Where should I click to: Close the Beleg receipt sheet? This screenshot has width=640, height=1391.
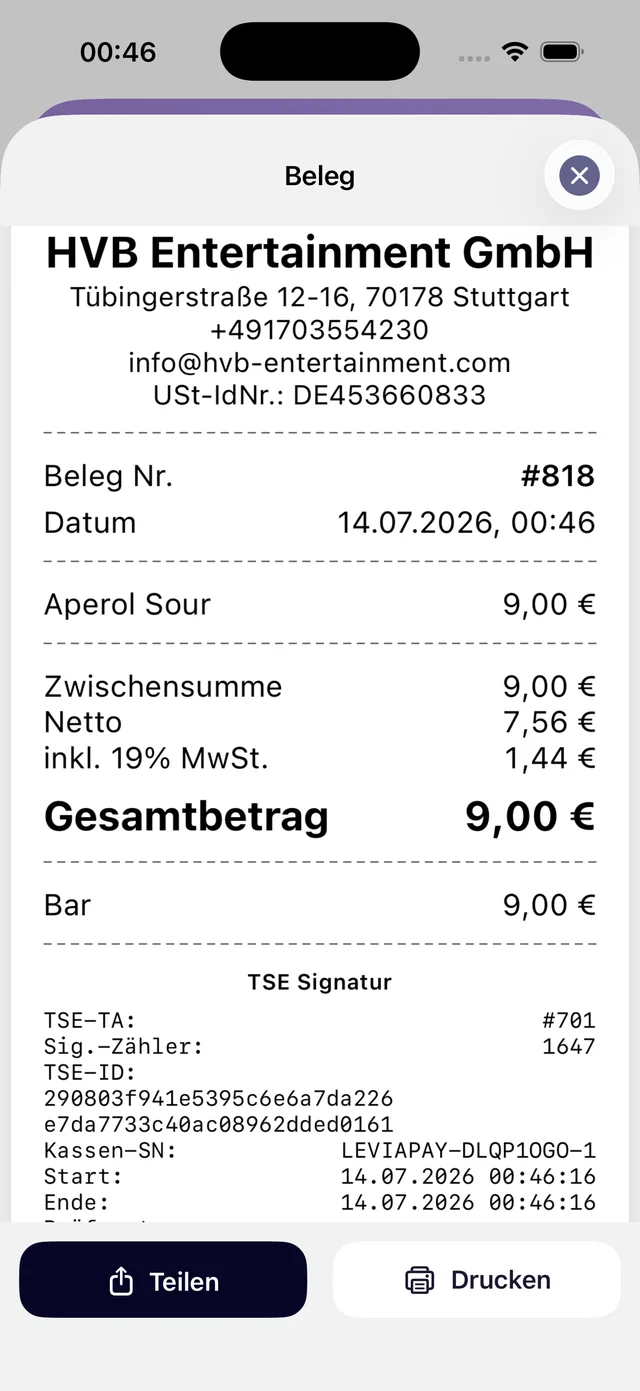pyautogui.click(x=579, y=176)
